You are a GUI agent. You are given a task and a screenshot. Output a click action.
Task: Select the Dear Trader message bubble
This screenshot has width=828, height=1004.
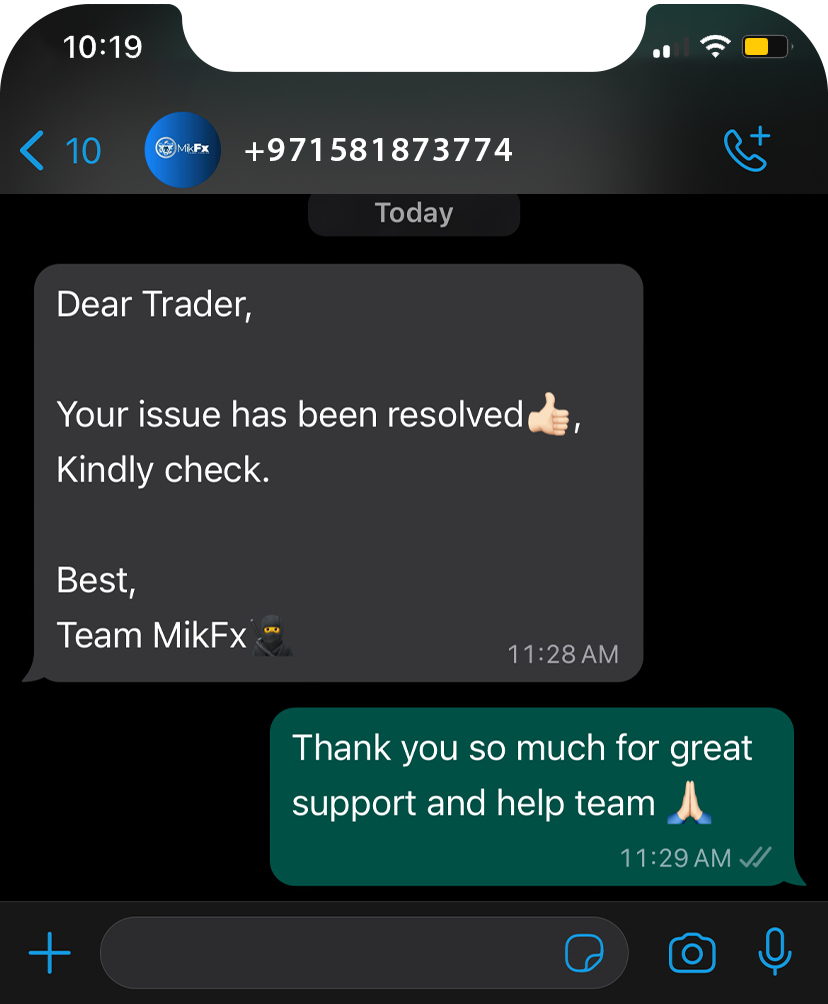tap(340, 470)
